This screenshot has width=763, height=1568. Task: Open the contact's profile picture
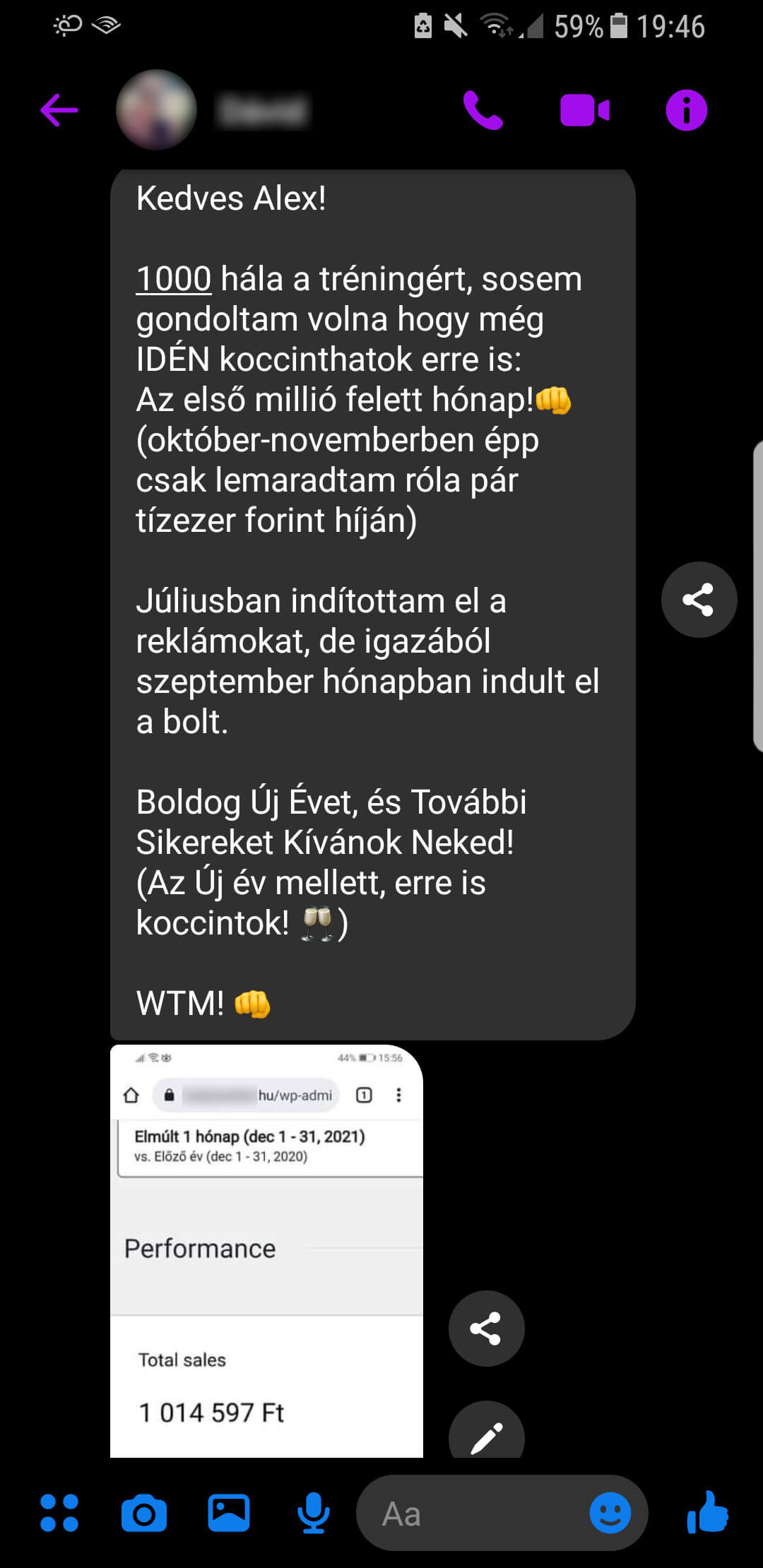156,109
